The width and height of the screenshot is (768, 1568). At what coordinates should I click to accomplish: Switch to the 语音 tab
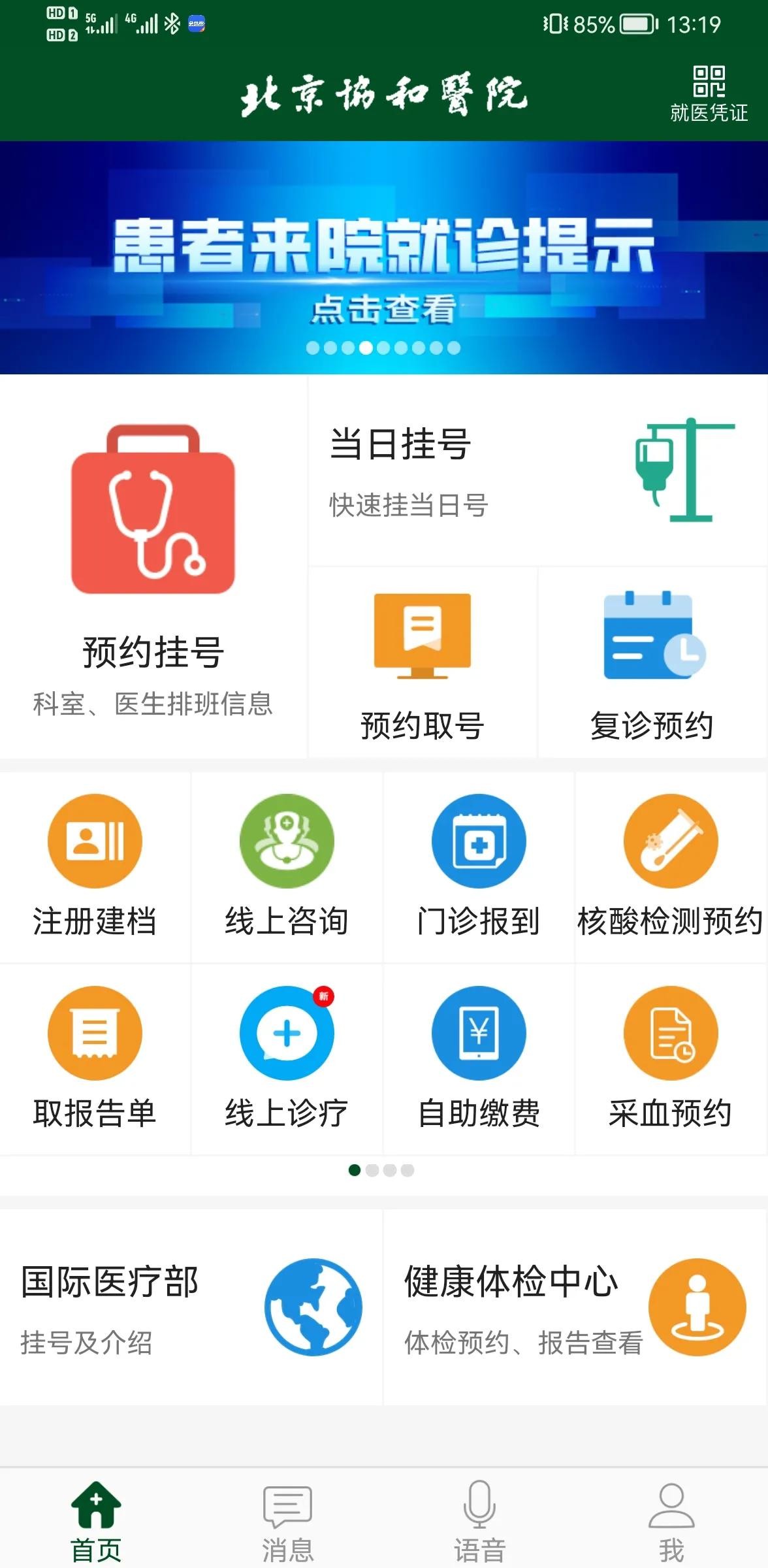pos(479,1521)
